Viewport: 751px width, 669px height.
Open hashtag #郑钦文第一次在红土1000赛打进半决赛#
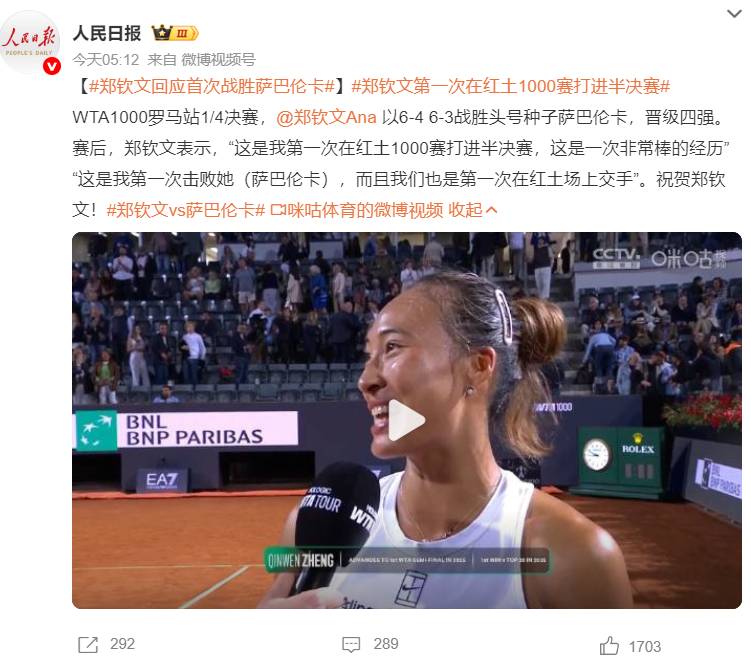(512, 86)
